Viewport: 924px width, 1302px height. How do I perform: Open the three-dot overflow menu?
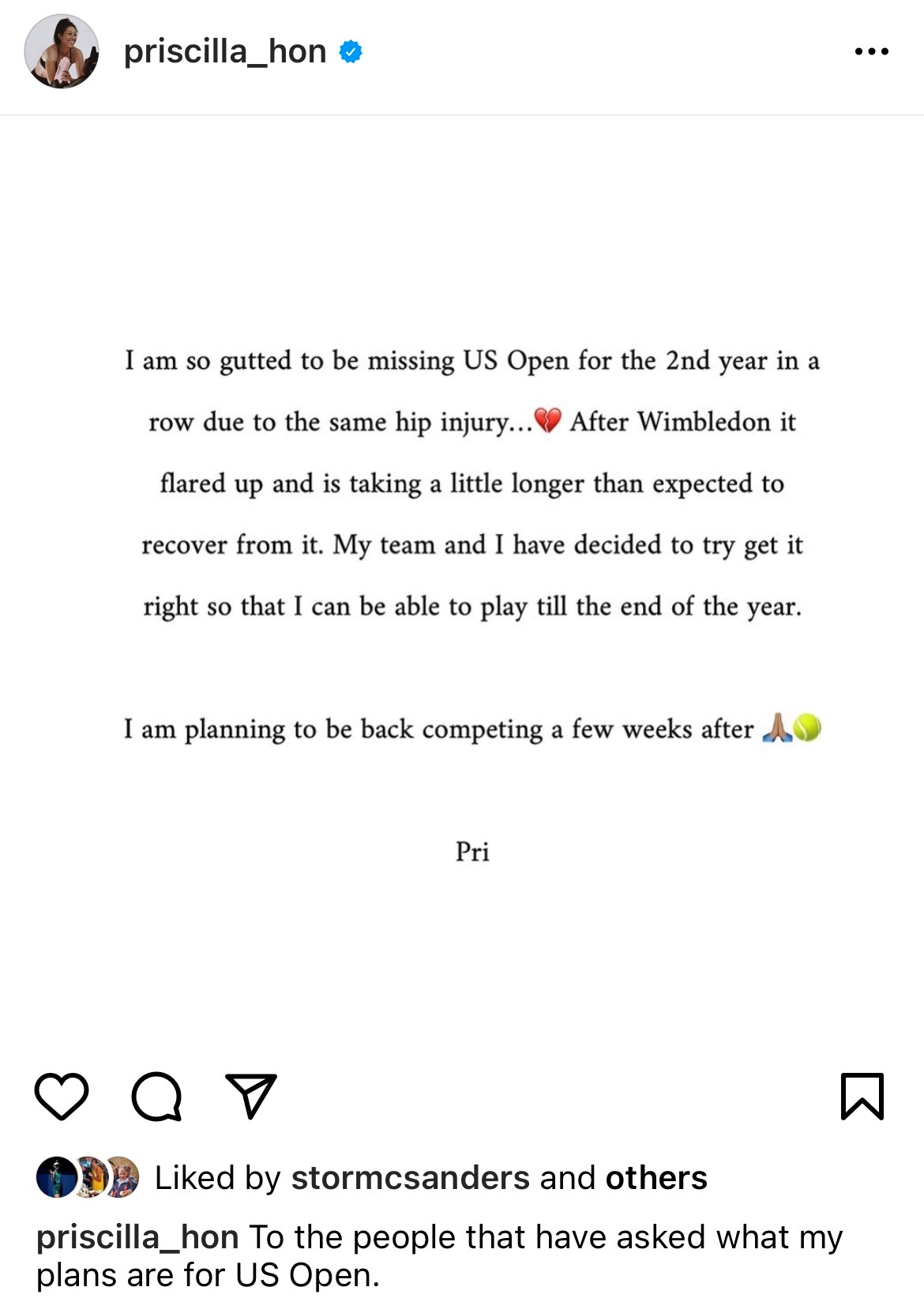871,51
